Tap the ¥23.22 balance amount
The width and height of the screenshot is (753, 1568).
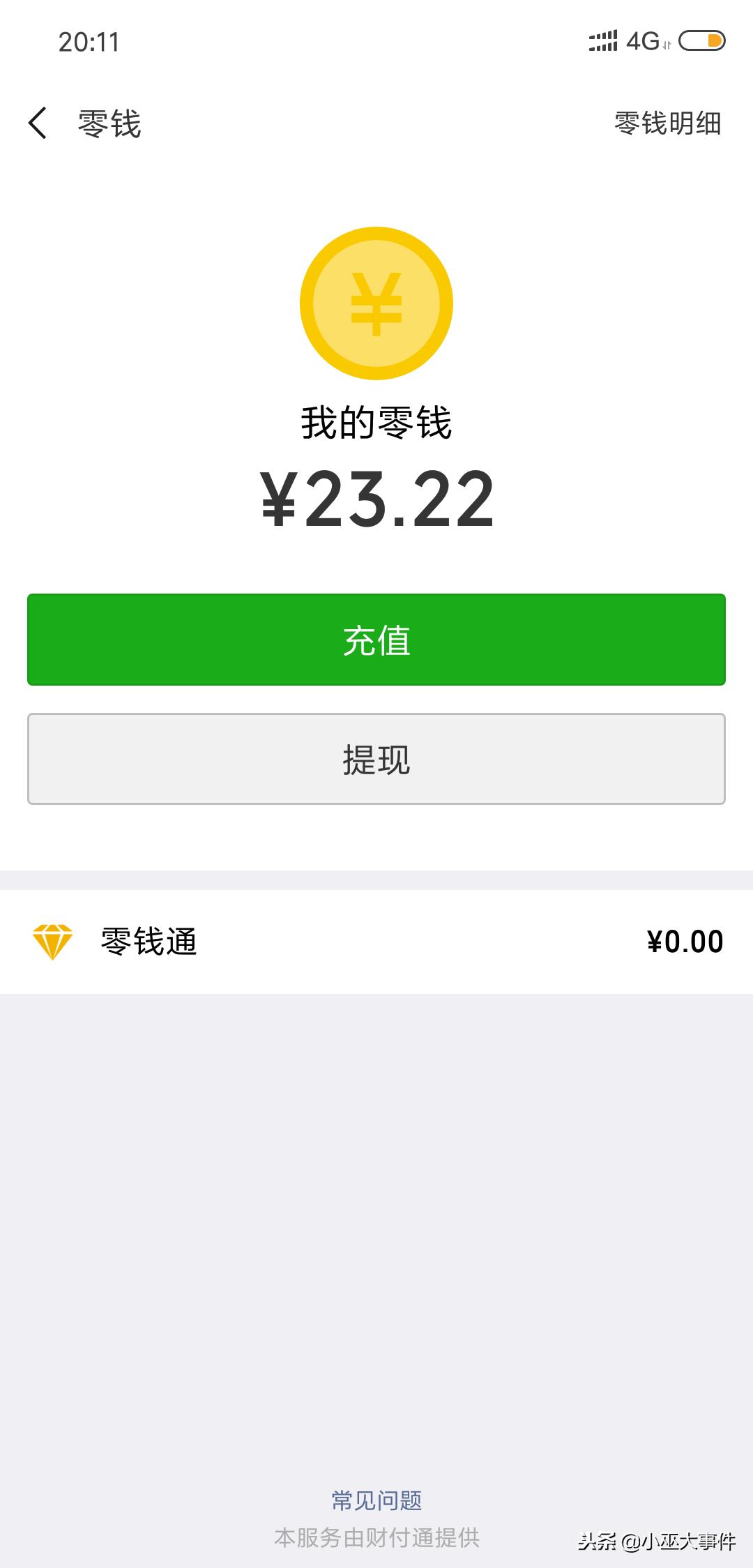pos(376,499)
